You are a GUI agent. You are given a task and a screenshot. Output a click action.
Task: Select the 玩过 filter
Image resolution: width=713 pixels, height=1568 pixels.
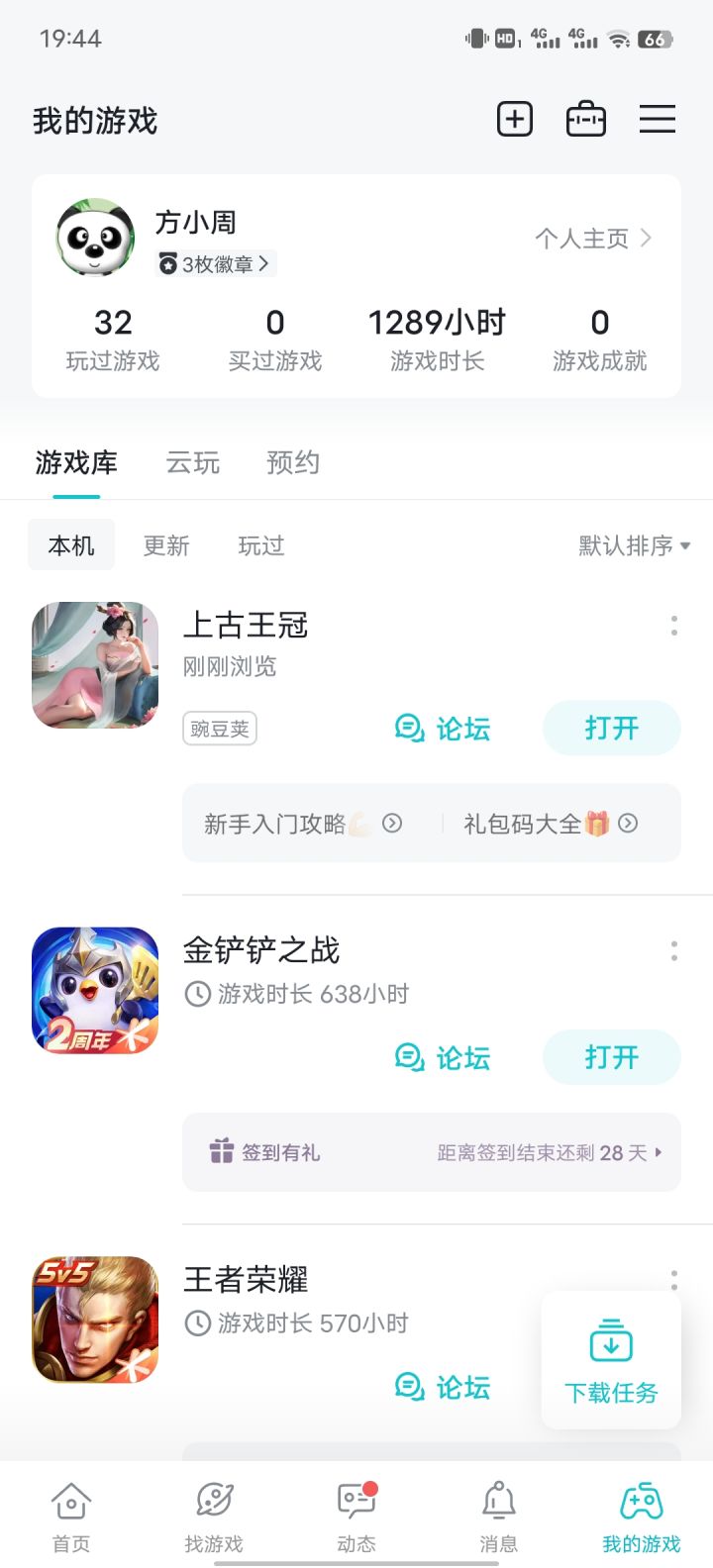coord(261,545)
